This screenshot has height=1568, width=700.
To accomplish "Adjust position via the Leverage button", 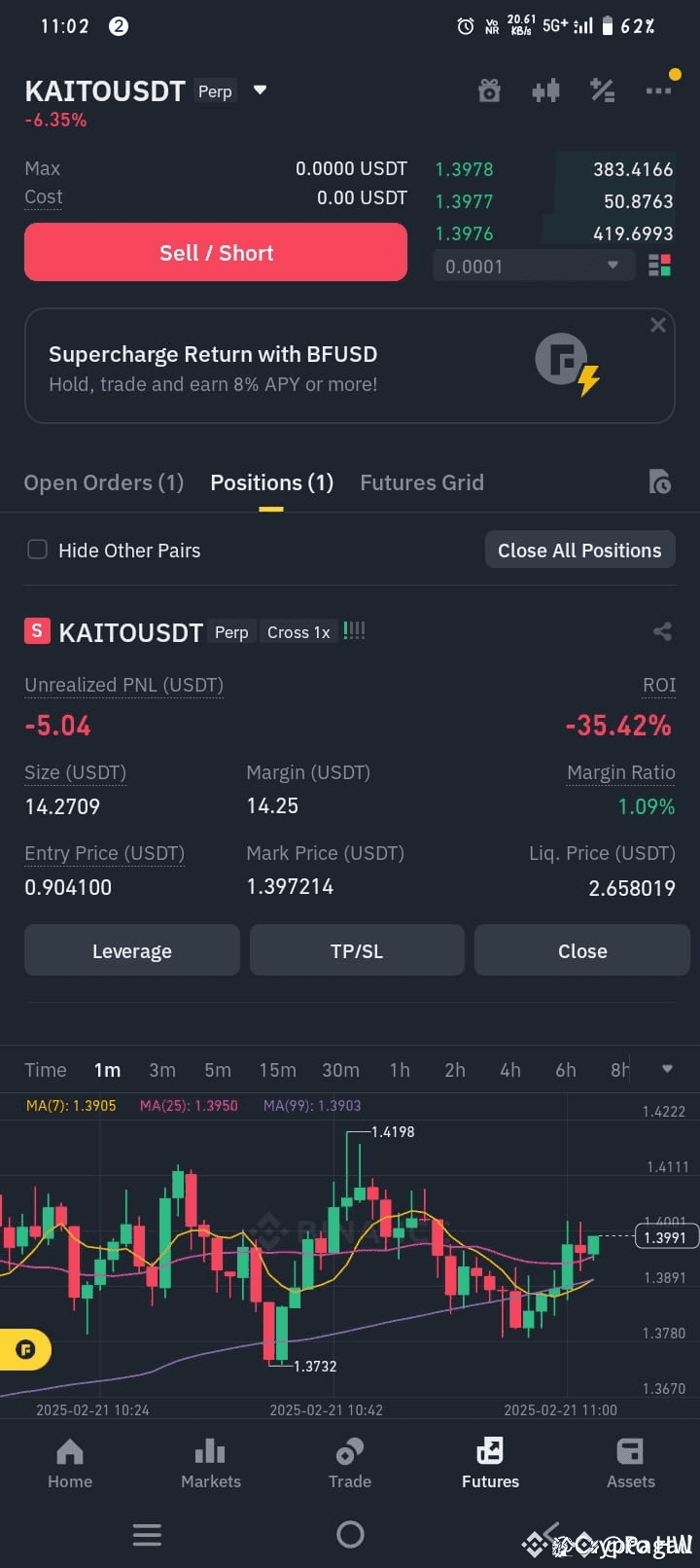I will [x=132, y=950].
